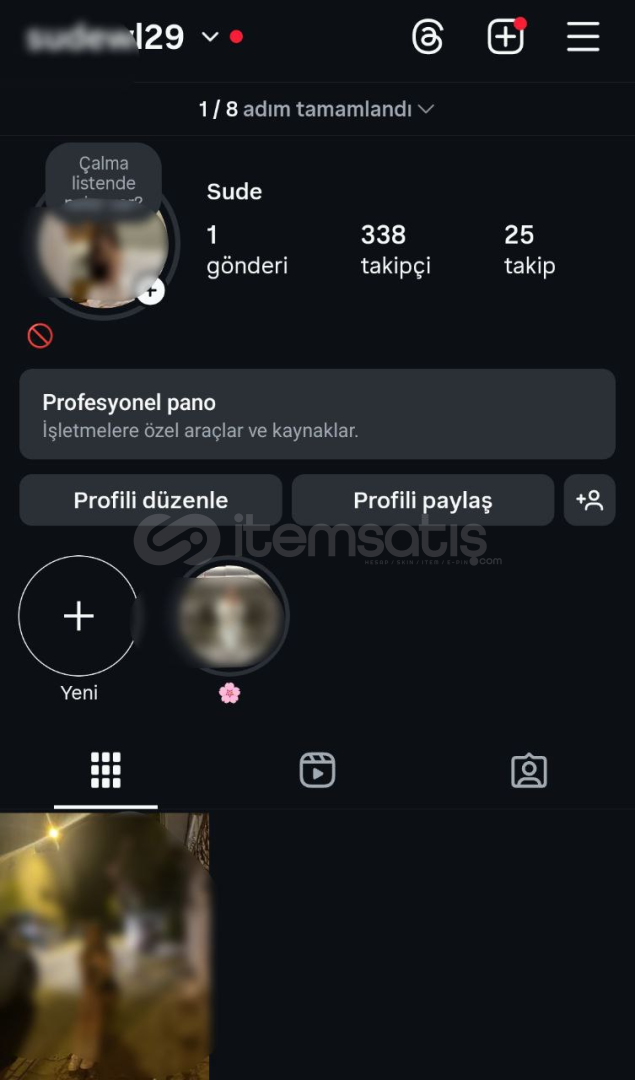This screenshot has height=1080, width=635.
Task: Tap the Profili paylaş button
Action: point(422,500)
